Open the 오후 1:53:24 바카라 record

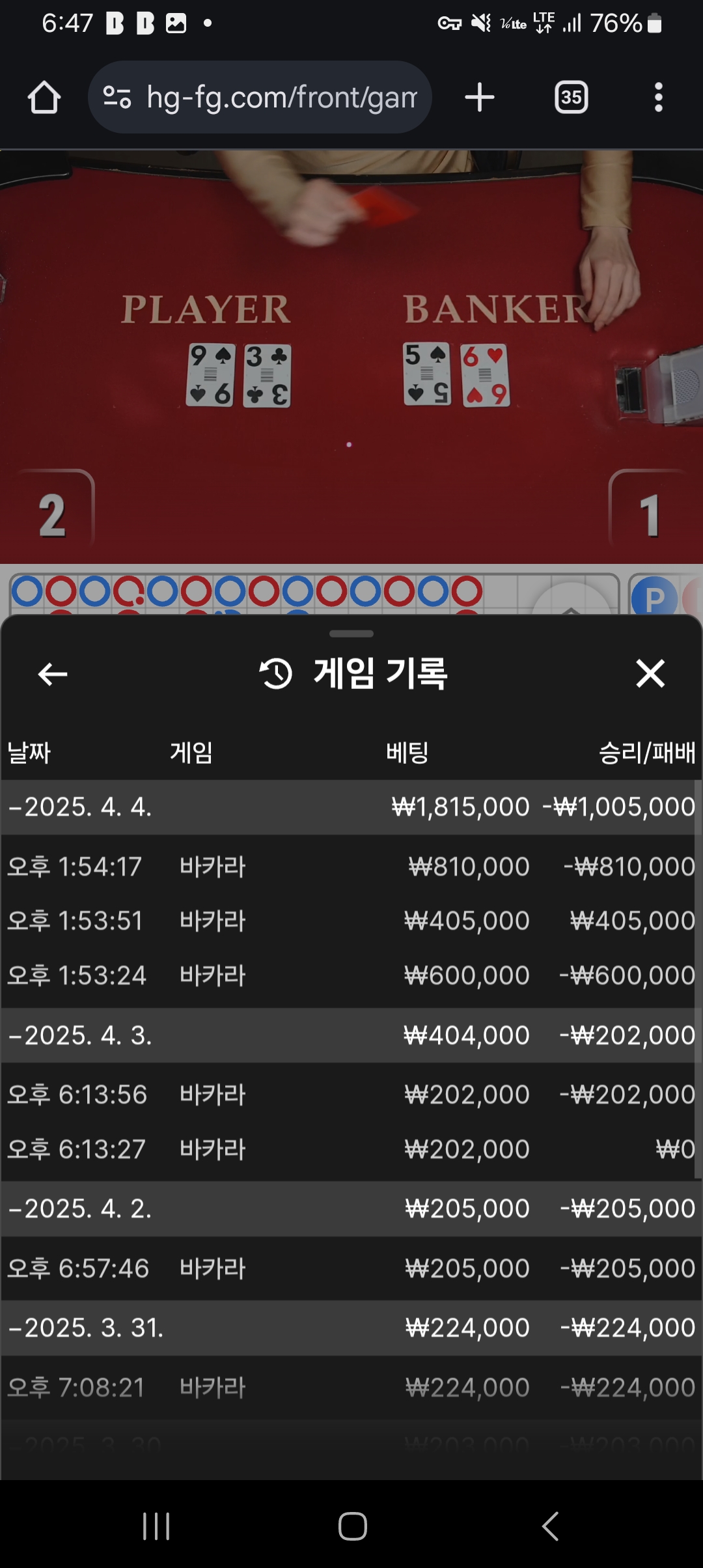click(349, 975)
